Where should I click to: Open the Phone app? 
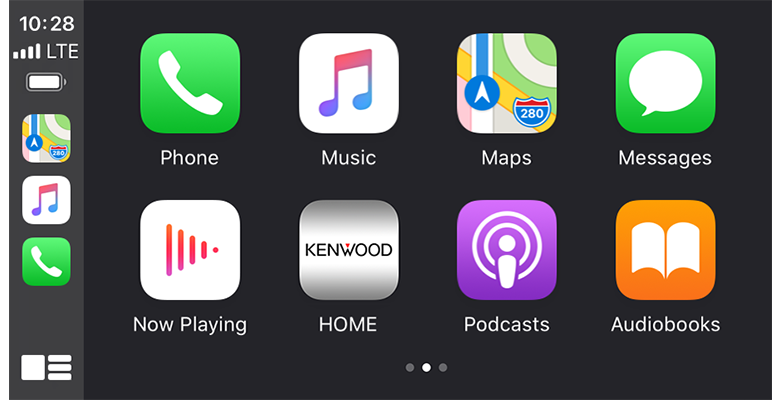click(190, 84)
